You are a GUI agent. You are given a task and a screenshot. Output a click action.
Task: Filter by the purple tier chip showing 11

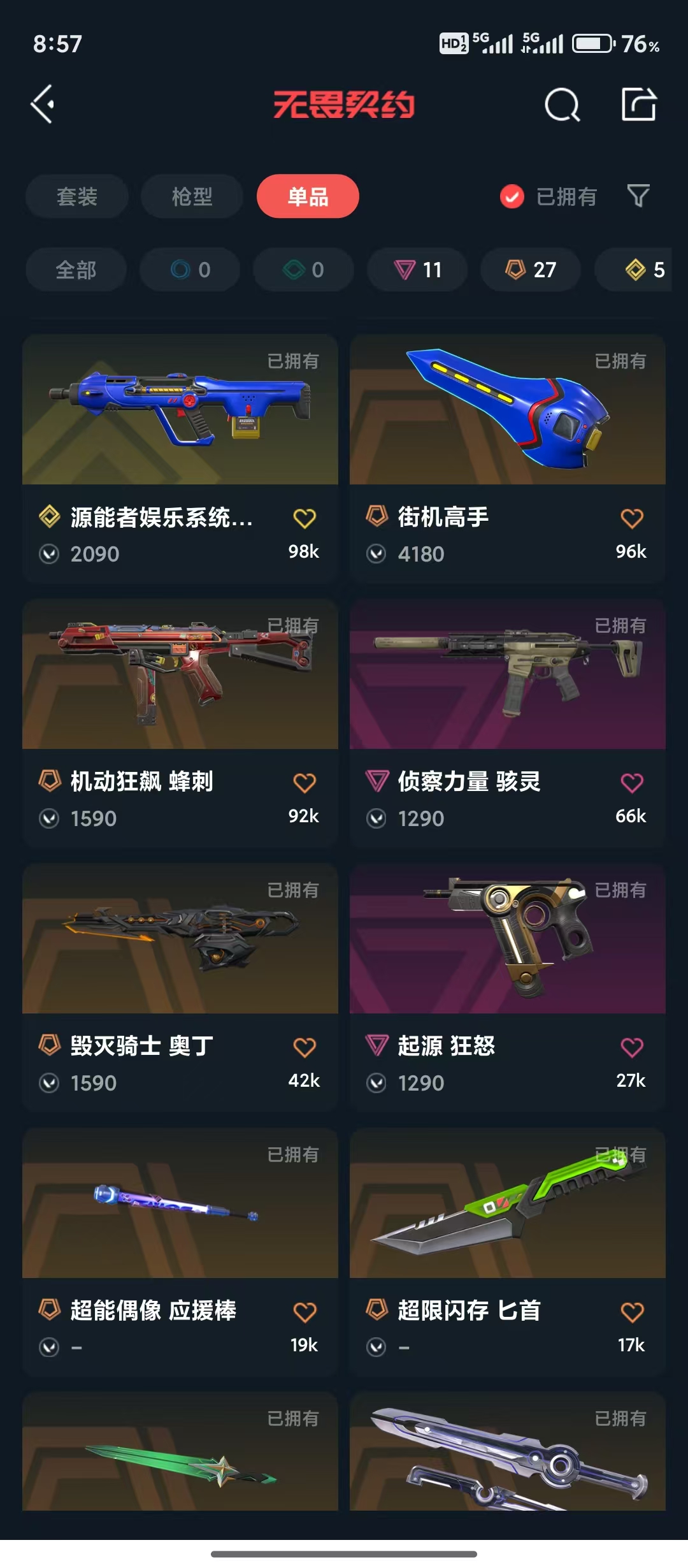[417, 270]
